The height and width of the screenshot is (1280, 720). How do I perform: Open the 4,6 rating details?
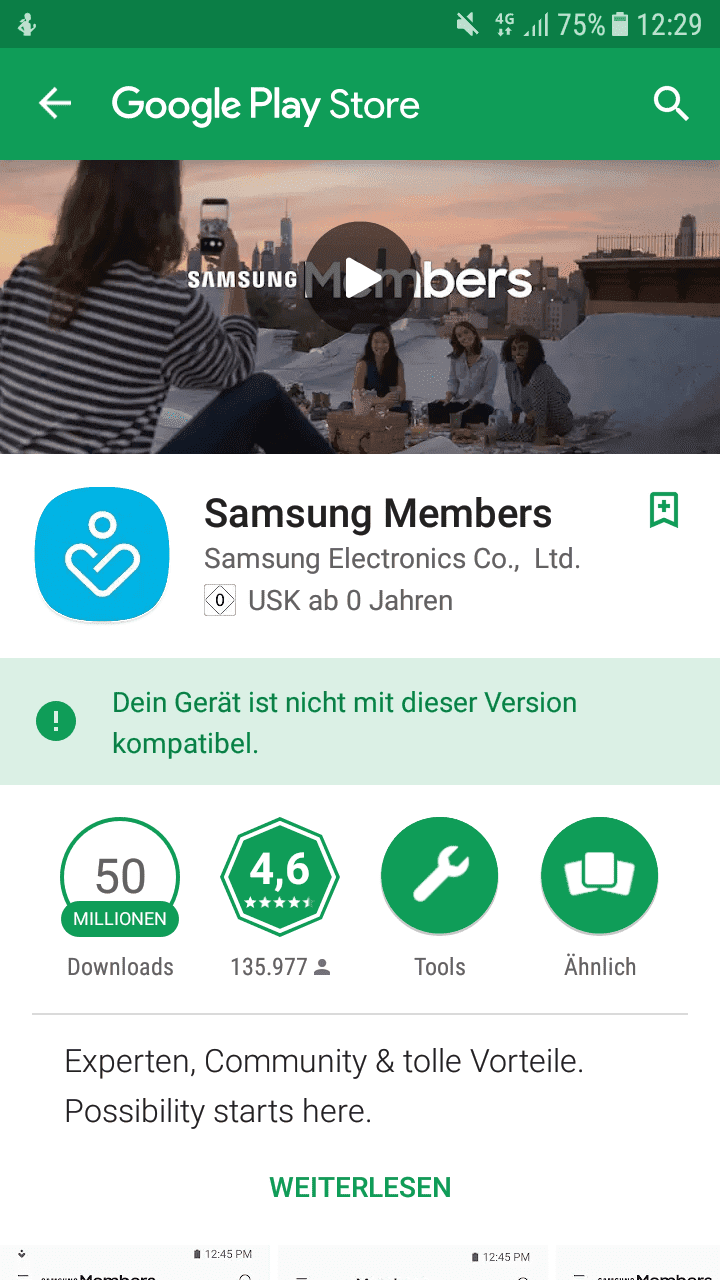[x=280, y=877]
